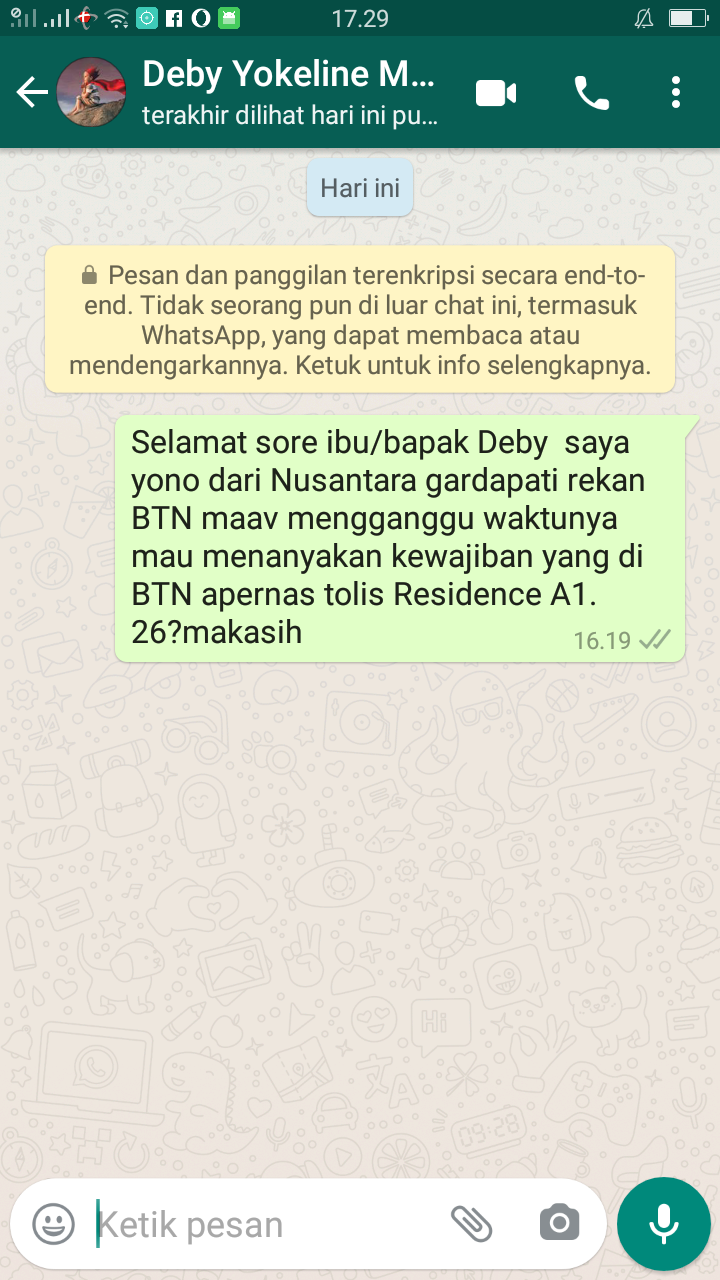720x1280 pixels.
Task: View Deby Yokeline's contact info
Action: coord(290,93)
